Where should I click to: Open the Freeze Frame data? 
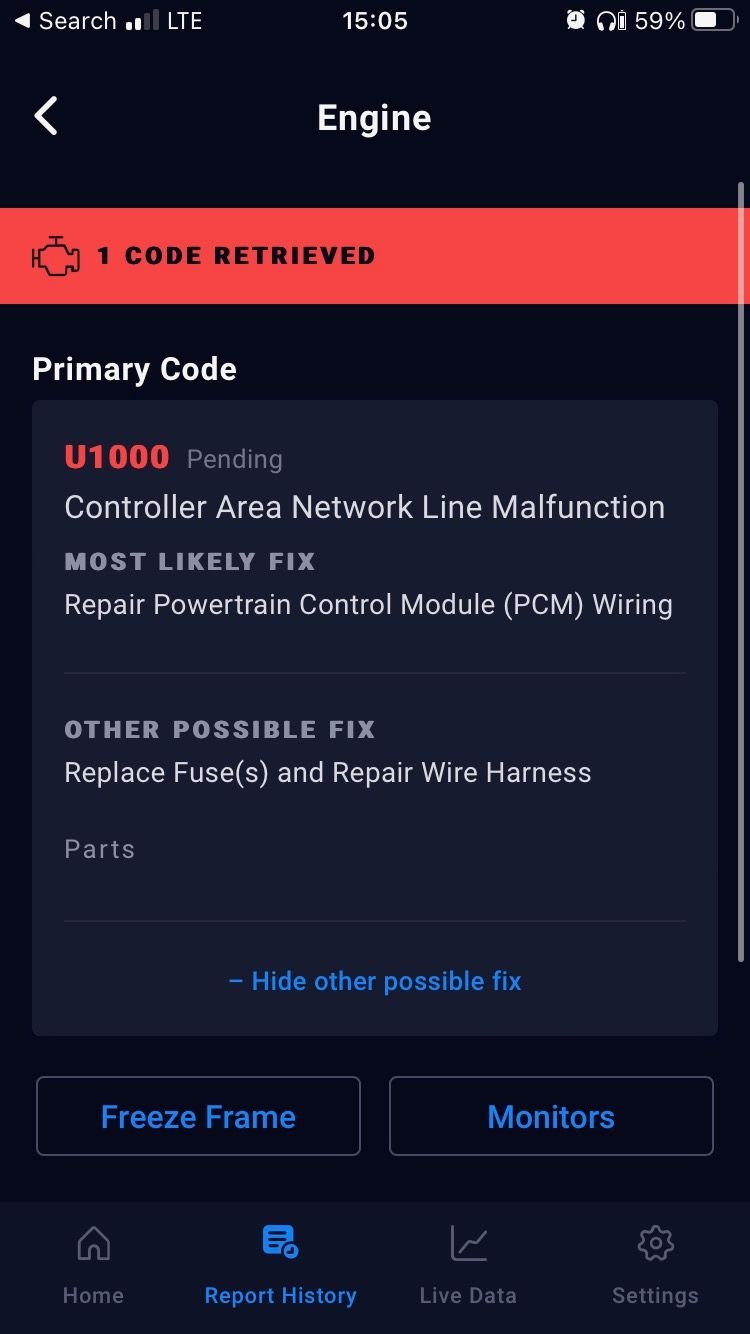point(198,1116)
